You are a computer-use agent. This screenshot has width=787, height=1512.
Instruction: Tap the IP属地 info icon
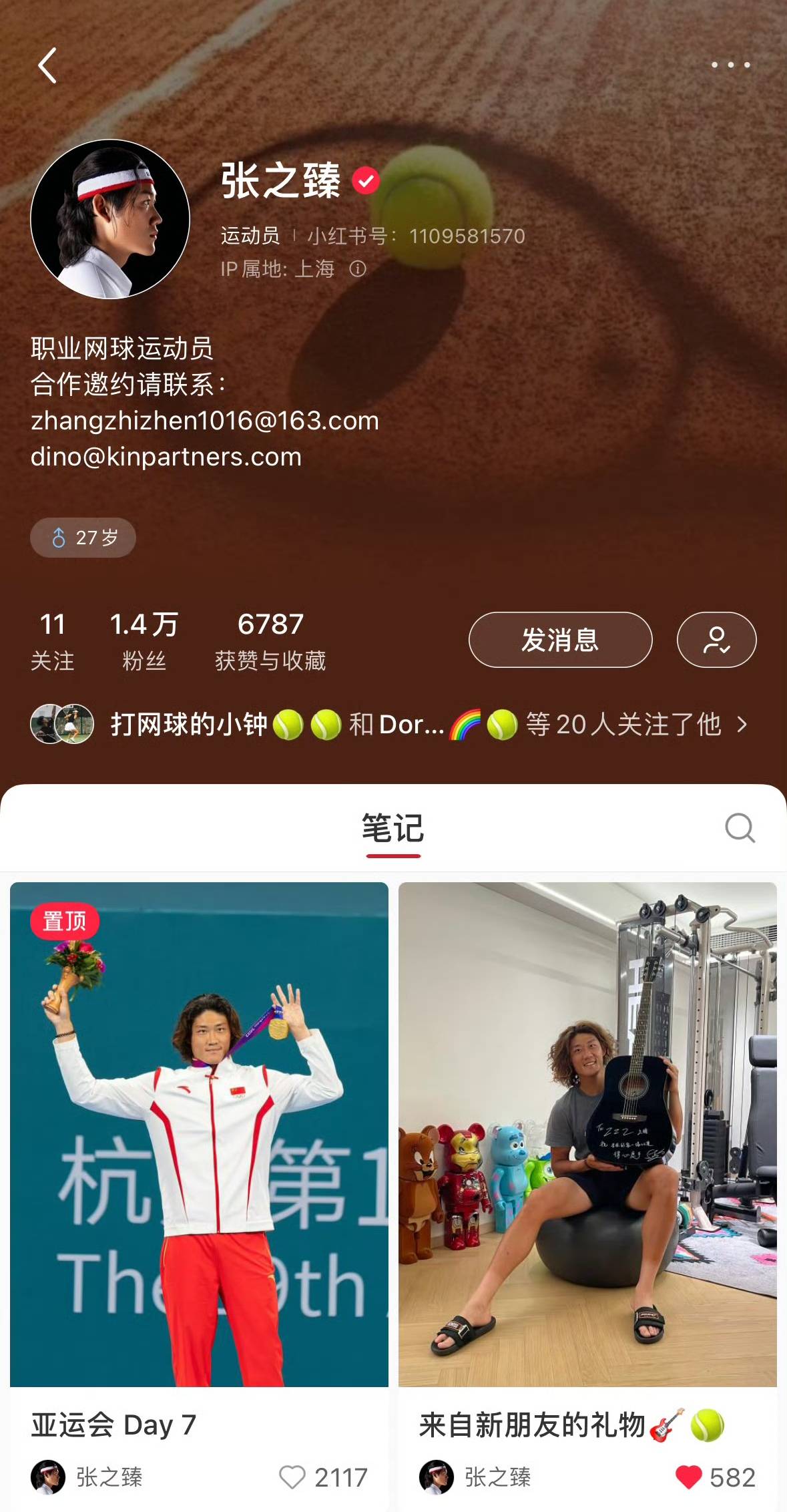pos(358,269)
